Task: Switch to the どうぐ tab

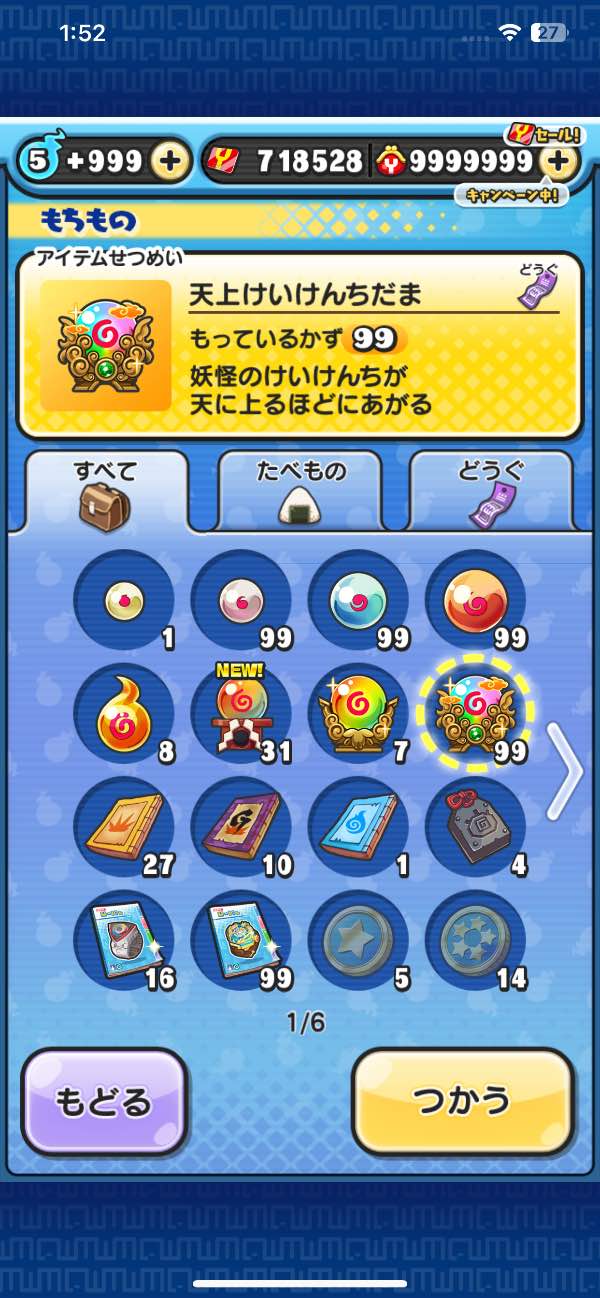Action: [490, 489]
